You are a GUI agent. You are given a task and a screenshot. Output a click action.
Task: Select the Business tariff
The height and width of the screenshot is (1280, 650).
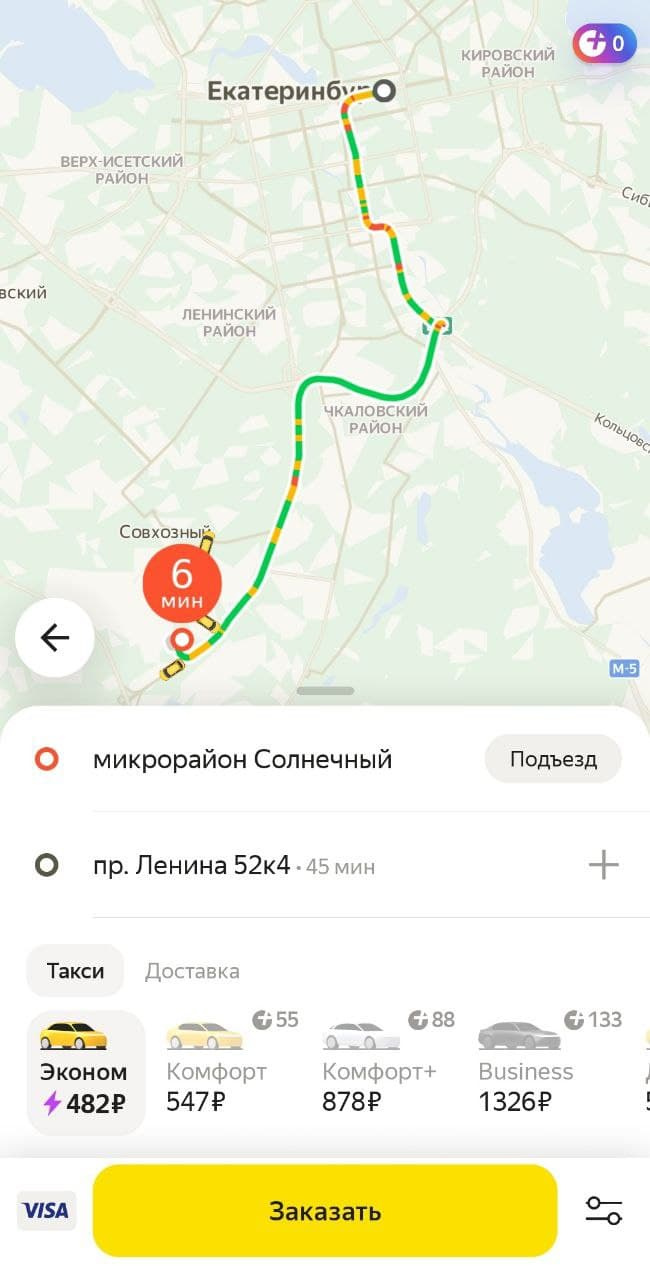tap(526, 1073)
